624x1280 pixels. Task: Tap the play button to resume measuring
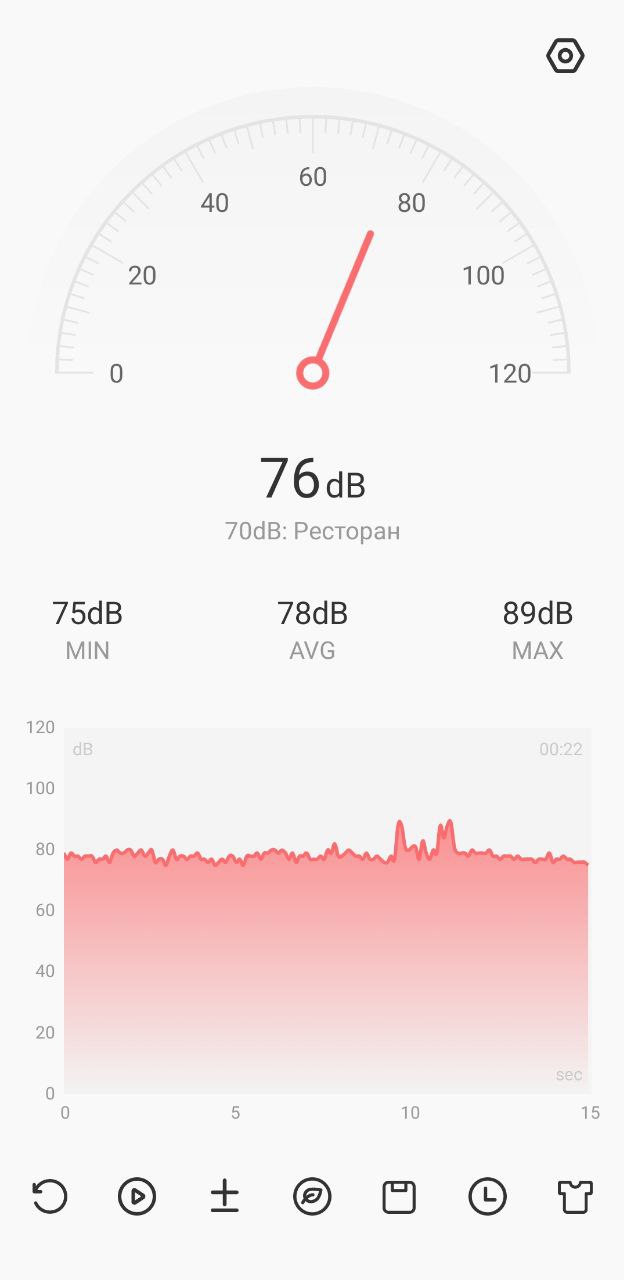[x=137, y=1196]
